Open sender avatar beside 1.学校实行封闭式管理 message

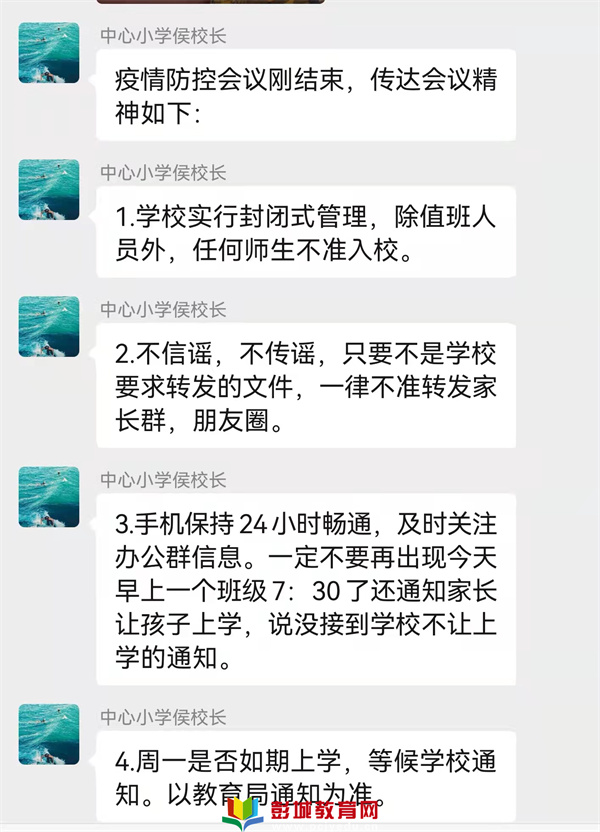[49, 189]
